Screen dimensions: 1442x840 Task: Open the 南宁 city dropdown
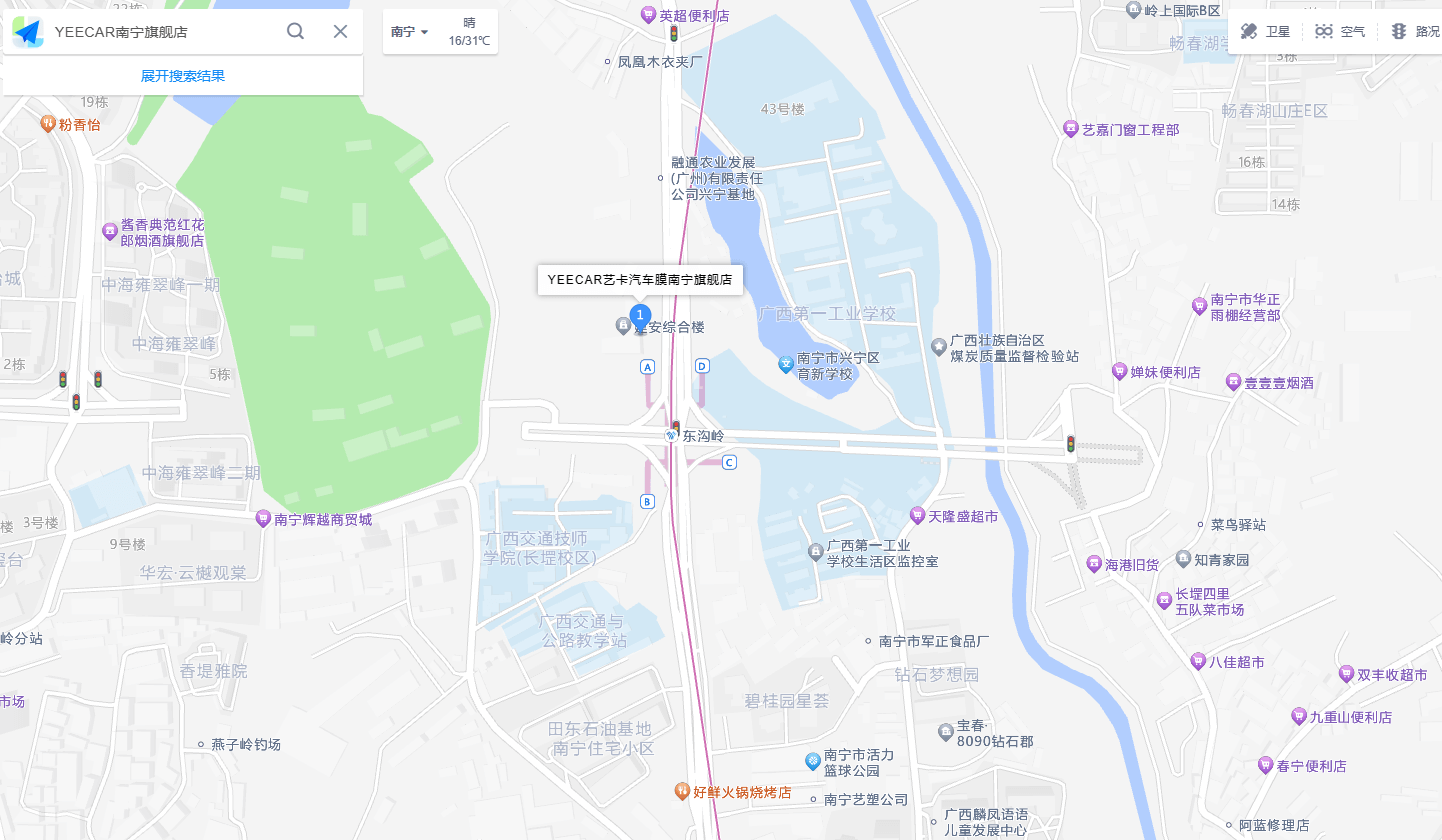[409, 32]
